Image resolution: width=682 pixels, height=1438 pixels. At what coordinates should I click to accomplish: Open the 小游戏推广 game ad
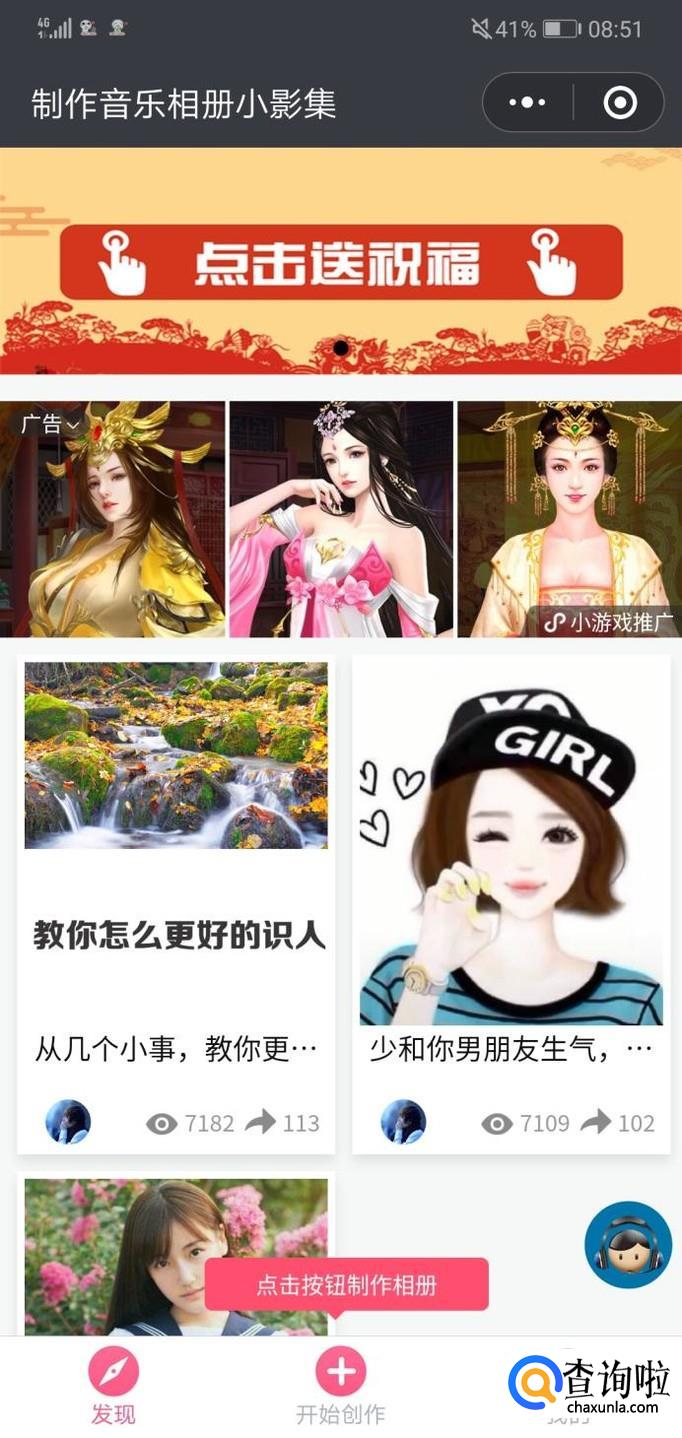pyautogui.click(x=609, y=622)
